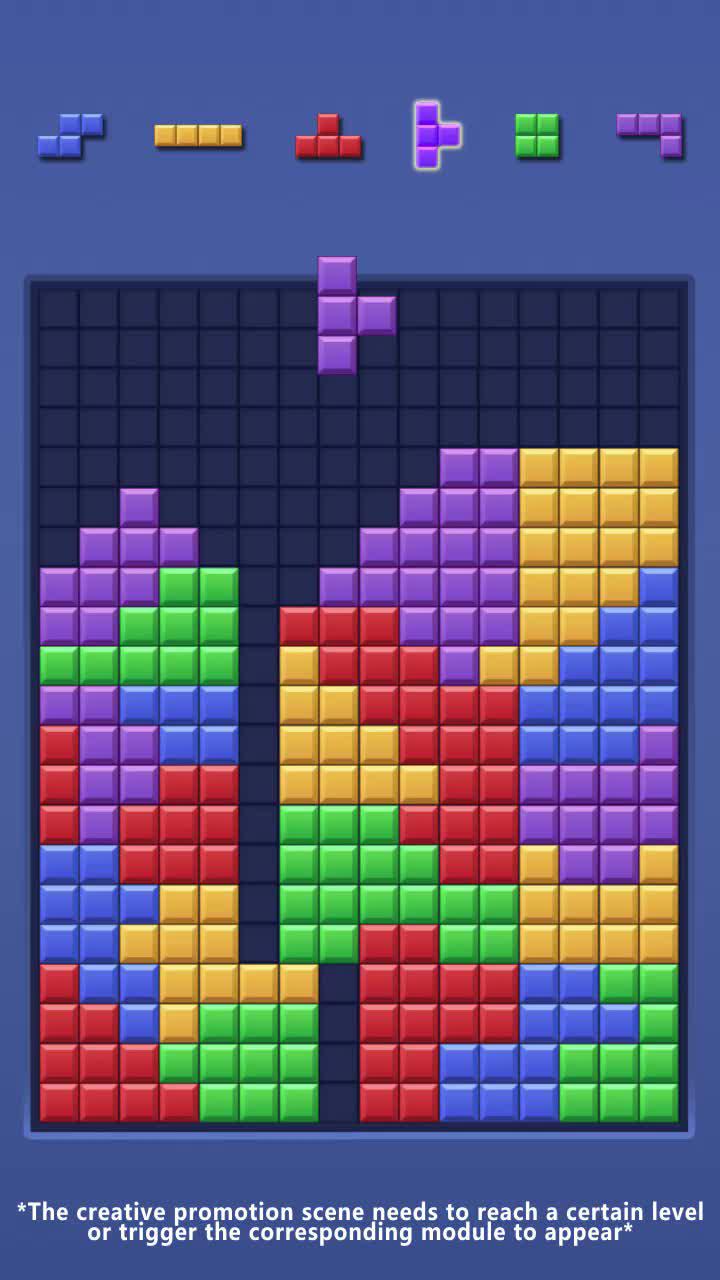This screenshot has width=720, height=1280.
Task: Select the highlighted purple piece icon
Action: tap(437, 132)
